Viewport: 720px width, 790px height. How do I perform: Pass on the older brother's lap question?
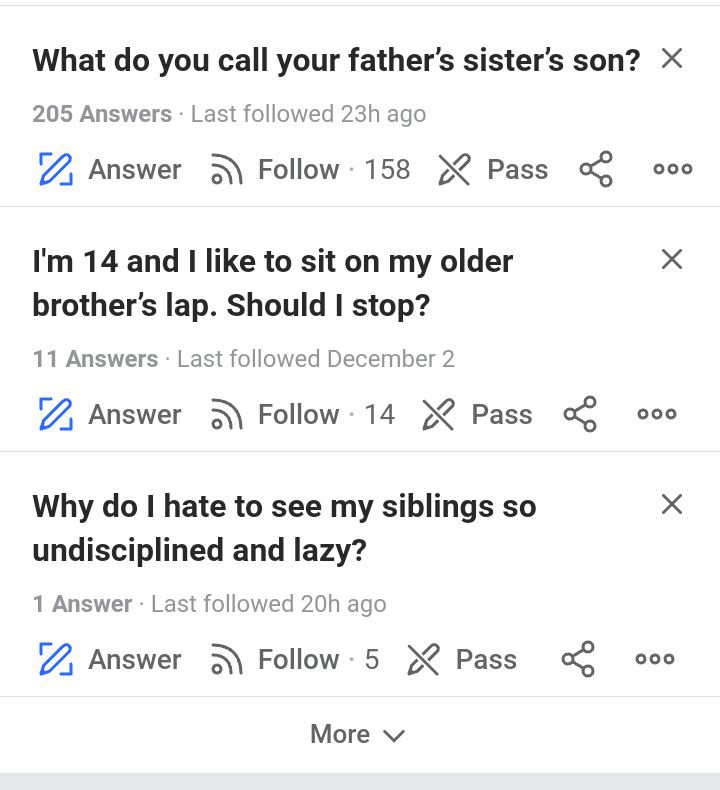tap(477, 414)
